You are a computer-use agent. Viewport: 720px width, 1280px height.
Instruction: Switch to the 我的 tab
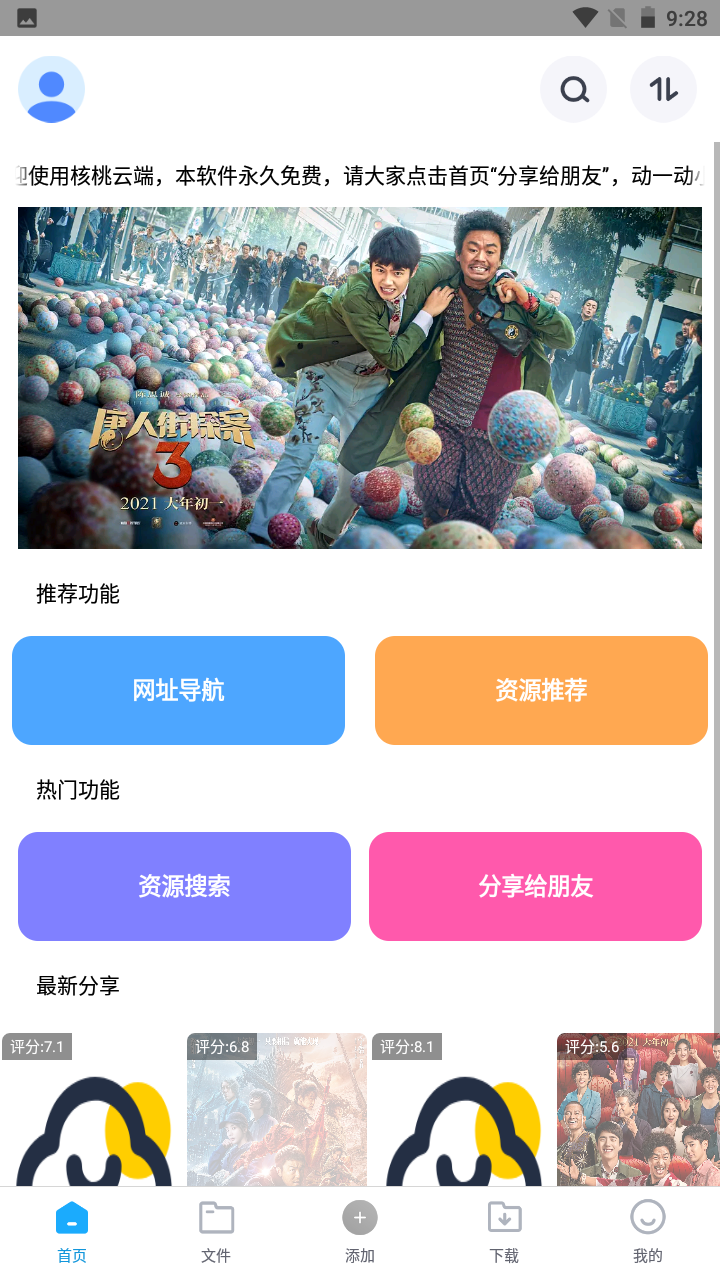[648, 1233]
